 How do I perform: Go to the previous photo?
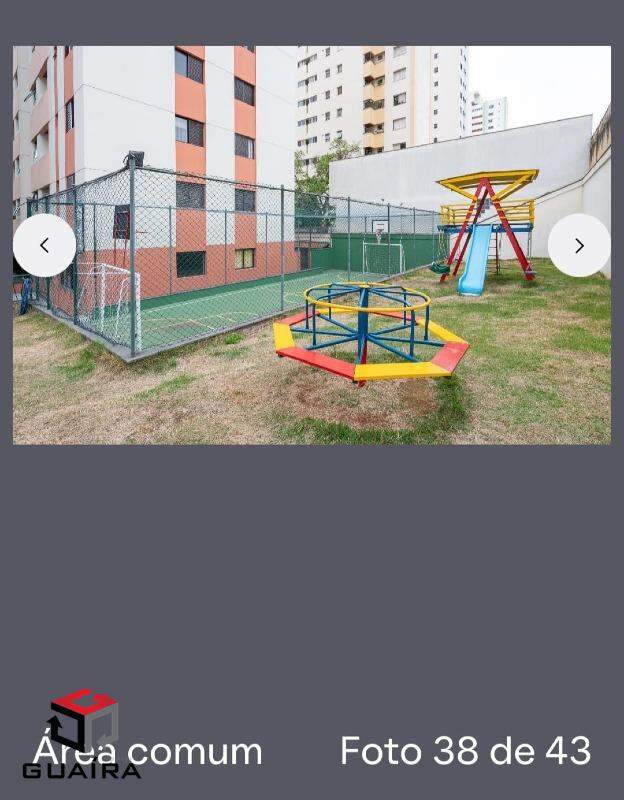44,245
